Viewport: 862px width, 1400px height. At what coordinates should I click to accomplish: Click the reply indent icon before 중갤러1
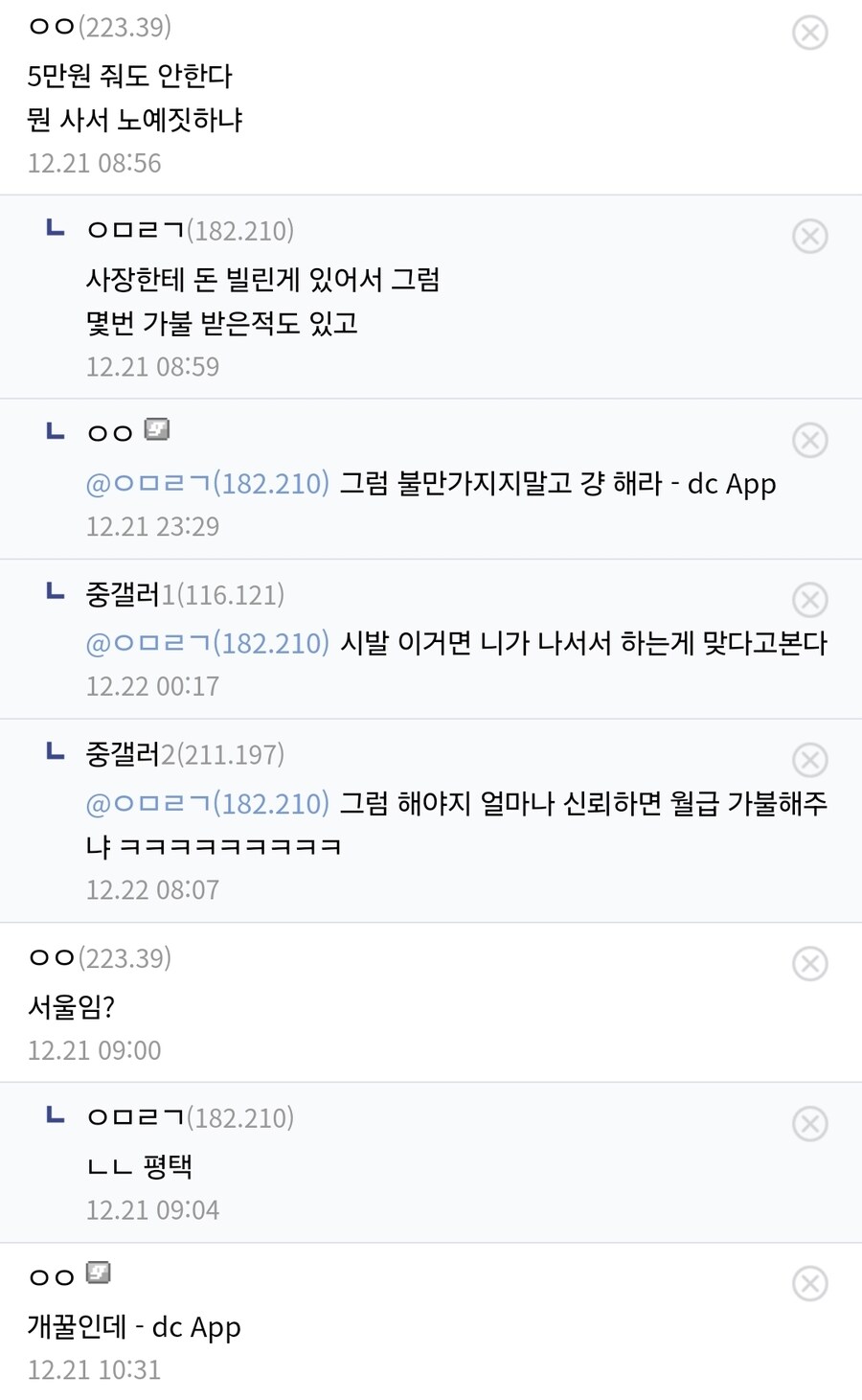[53, 595]
